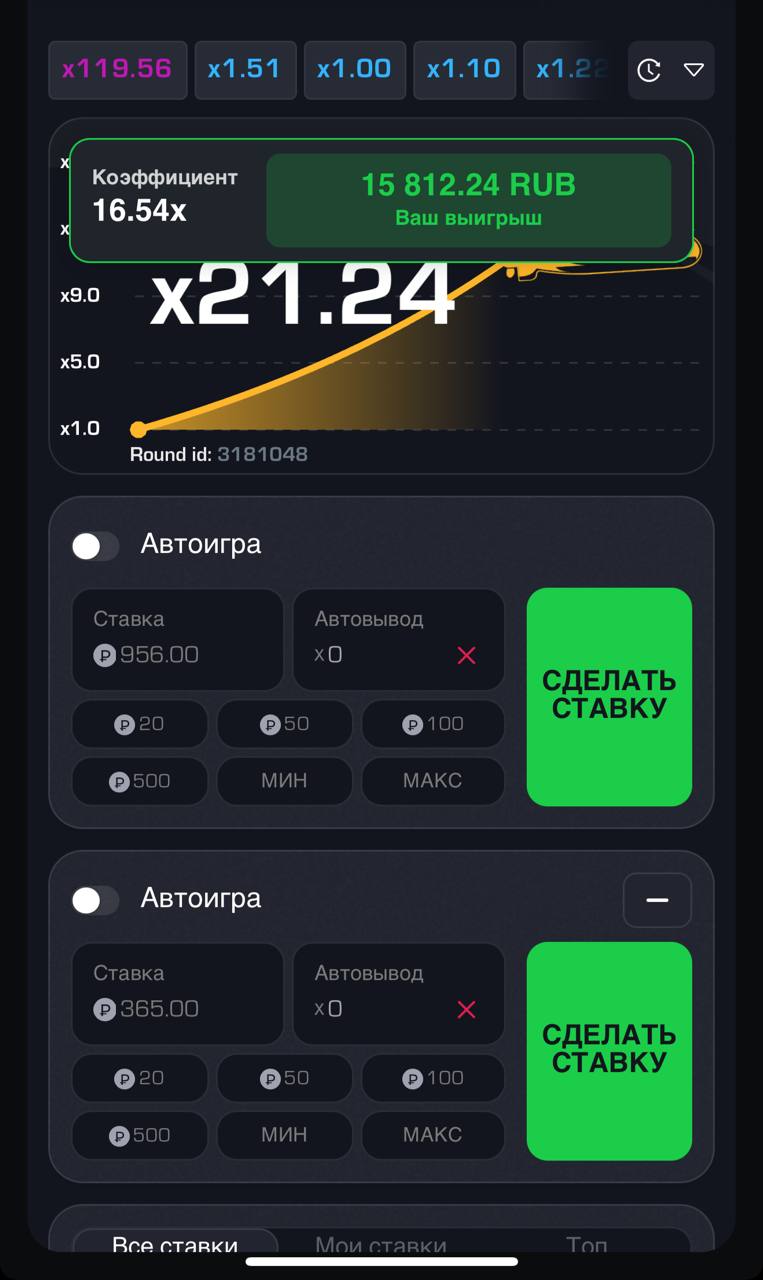Toggle Автоигра in the second bet panel
Screen dimensions: 763x1280
(96, 900)
